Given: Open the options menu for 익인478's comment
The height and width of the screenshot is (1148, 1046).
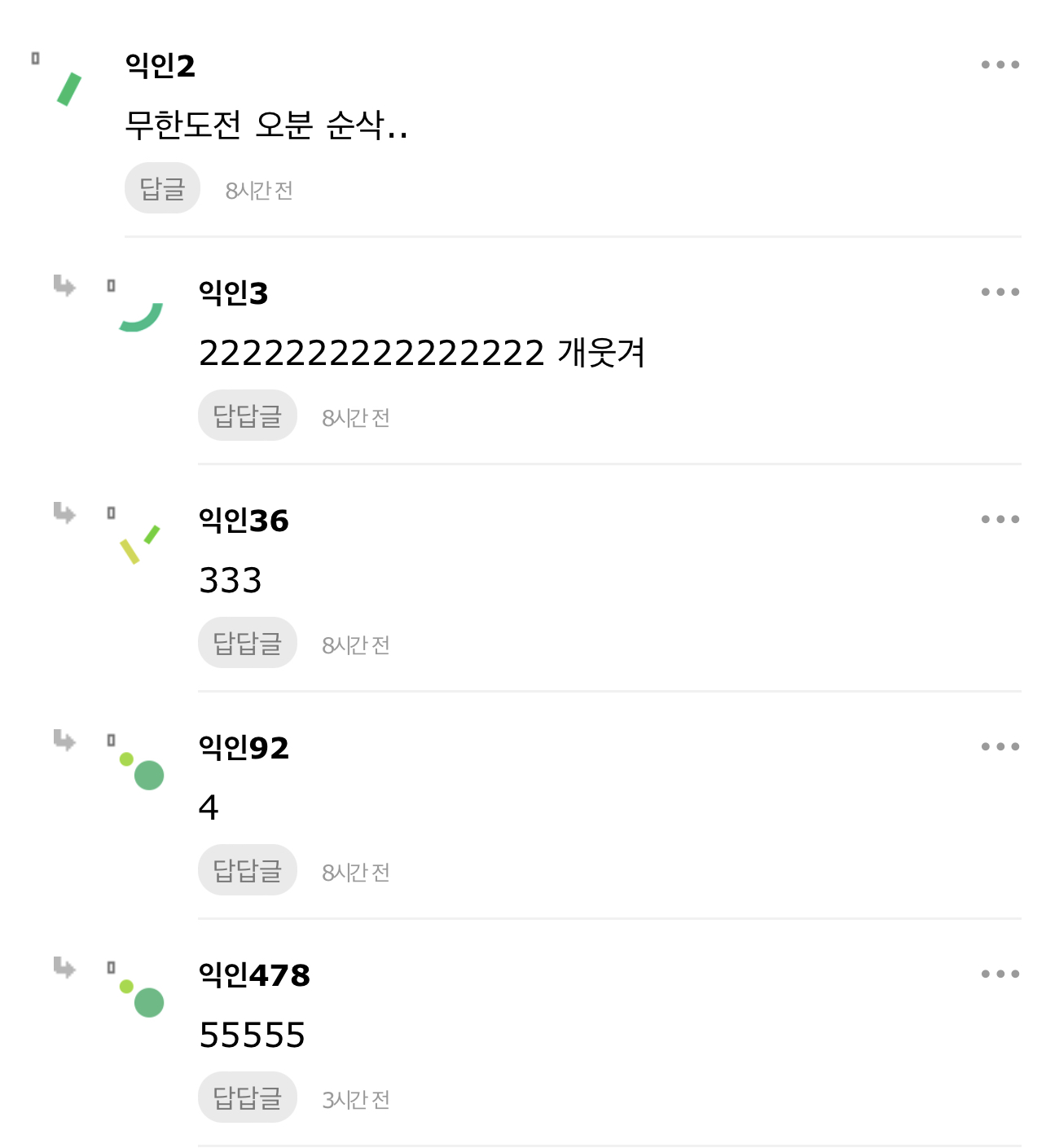Looking at the screenshot, I should [x=998, y=973].
